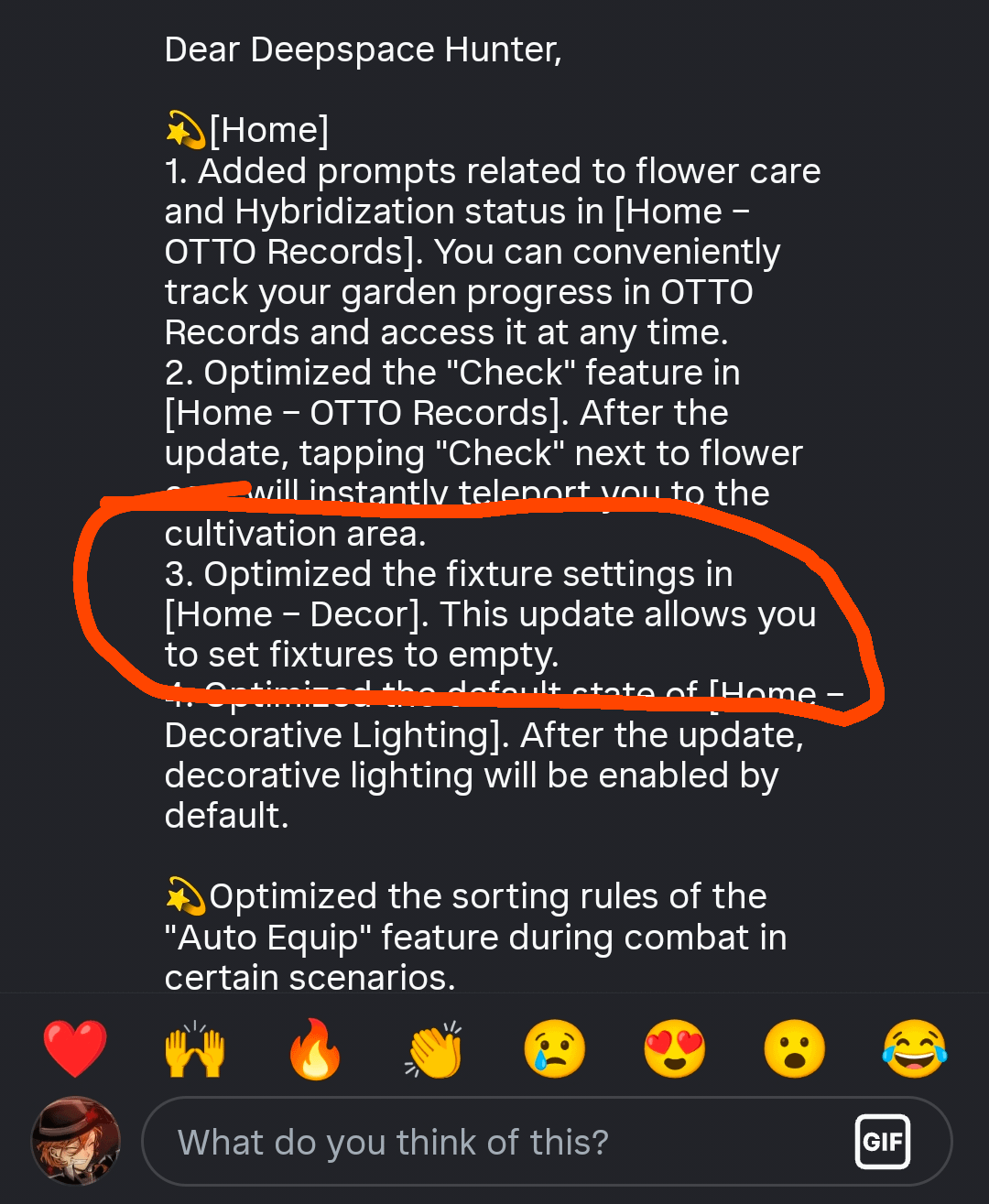Image resolution: width=989 pixels, height=1204 pixels.
Task: Open the GIF picker
Action: [882, 1142]
